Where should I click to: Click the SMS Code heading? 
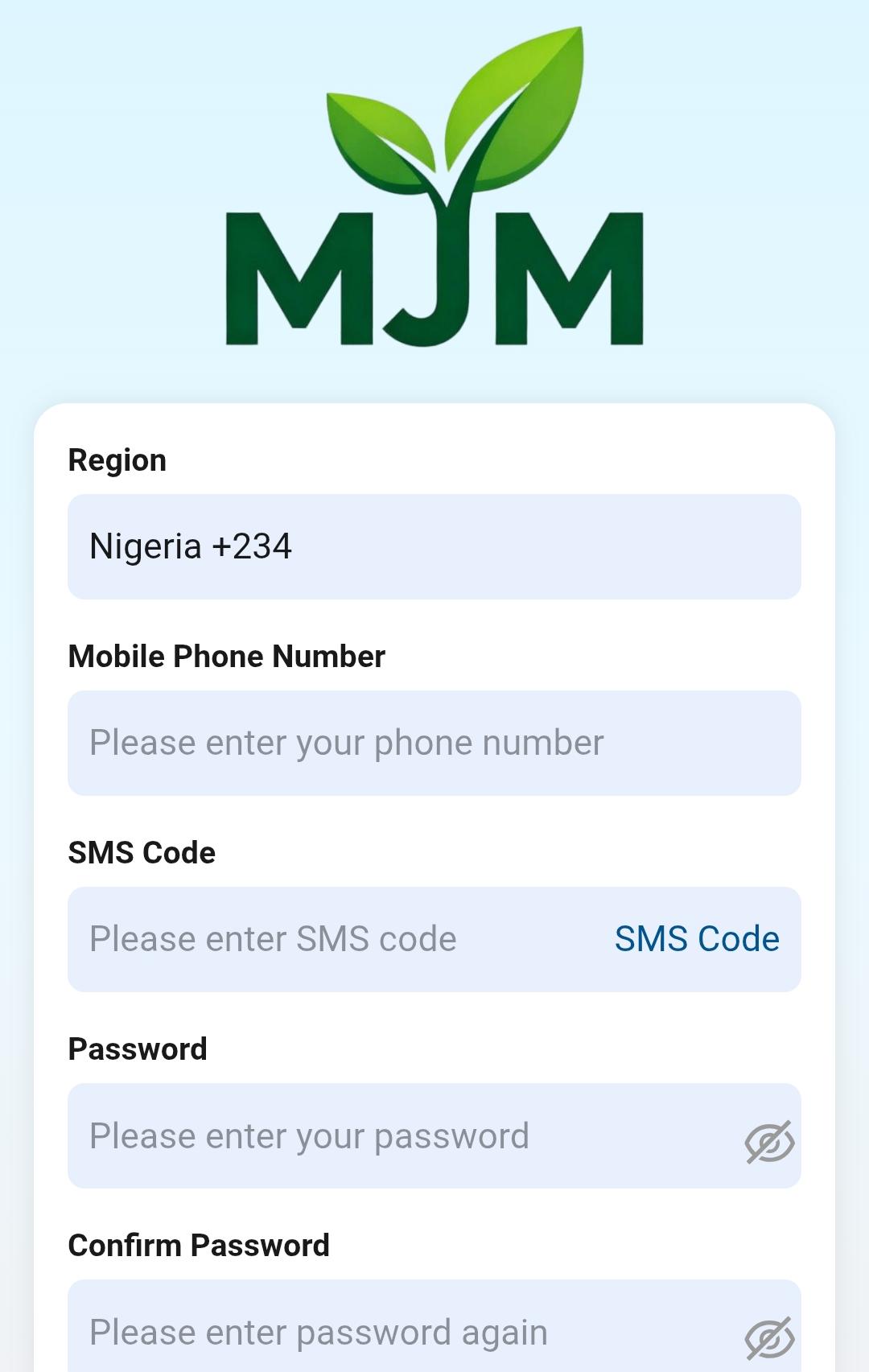[x=141, y=852]
